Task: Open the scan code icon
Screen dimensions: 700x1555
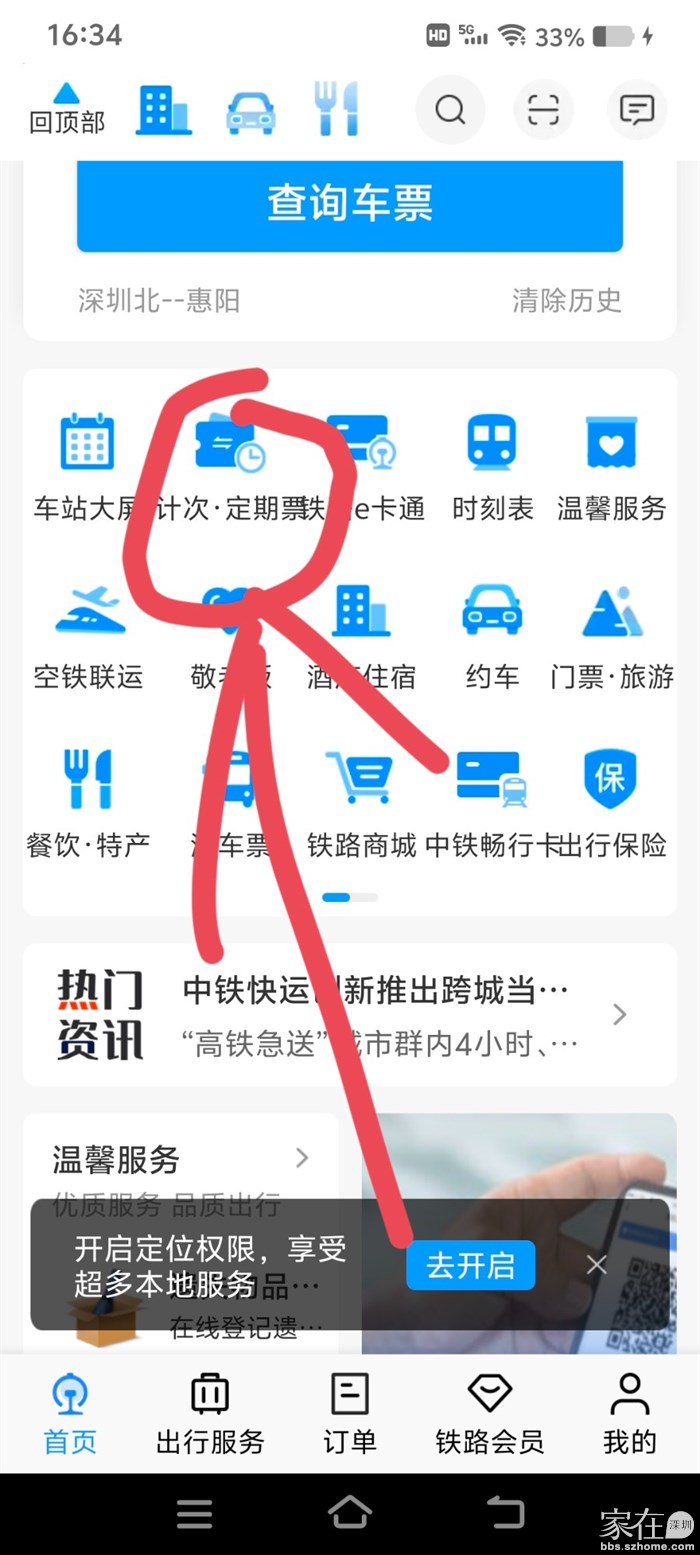Action: click(544, 109)
